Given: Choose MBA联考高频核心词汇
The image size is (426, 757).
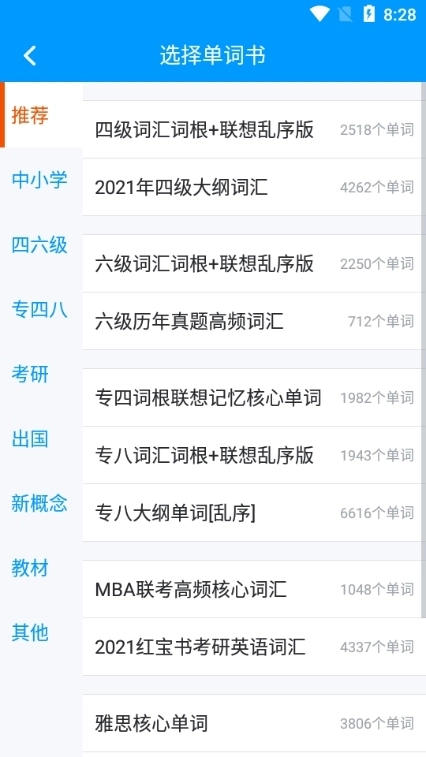Looking at the screenshot, I should pos(254,589).
